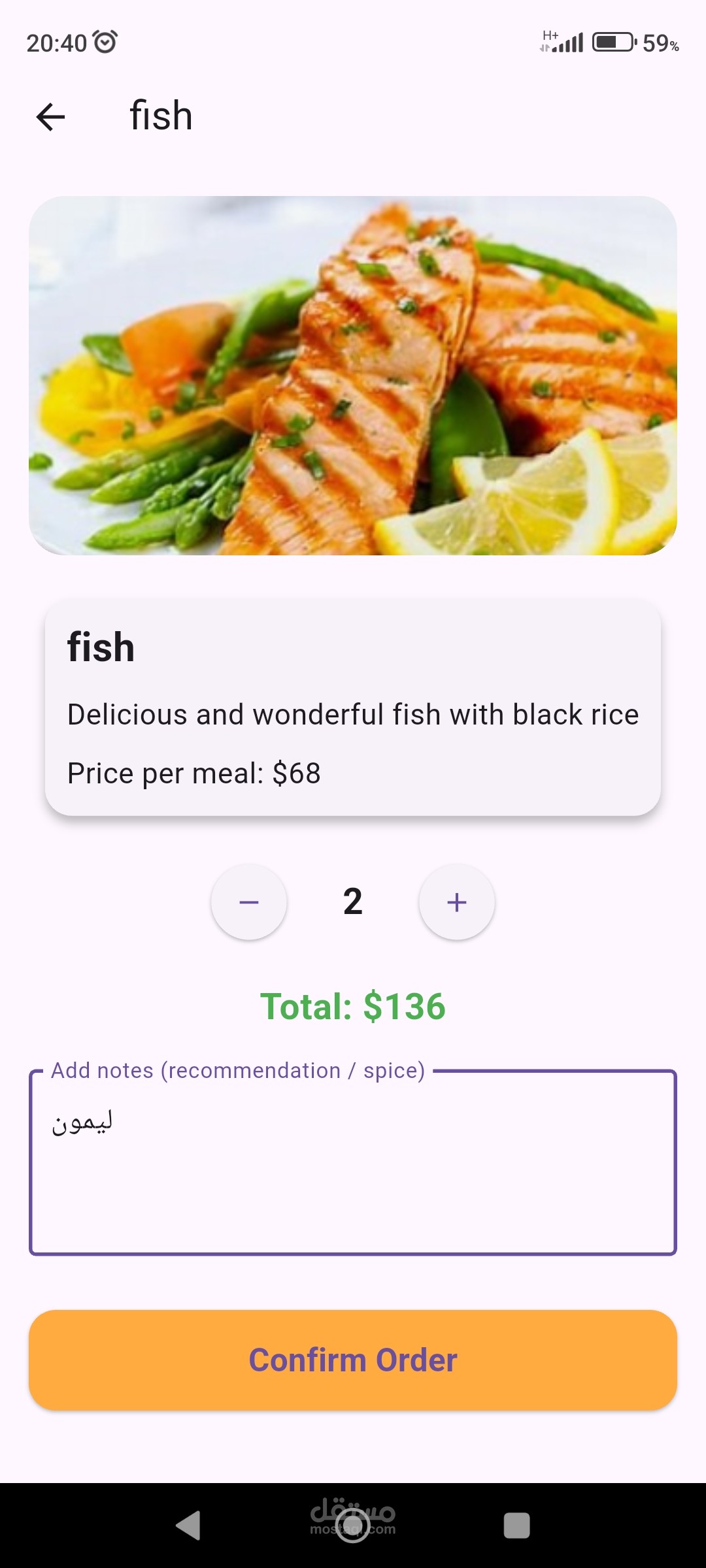Tap the system back button
Screen dimensions: 706x1568
click(x=188, y=1526)
